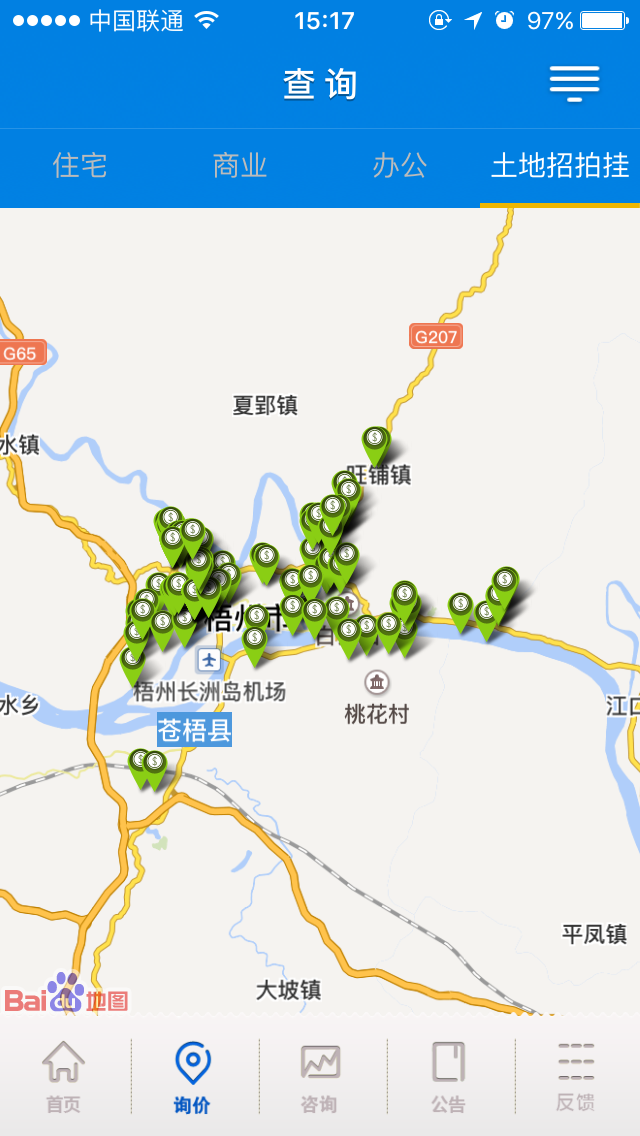Open the 咨询 bottom tab
The image size is (640, 1136).
[x=320, y=1076]
